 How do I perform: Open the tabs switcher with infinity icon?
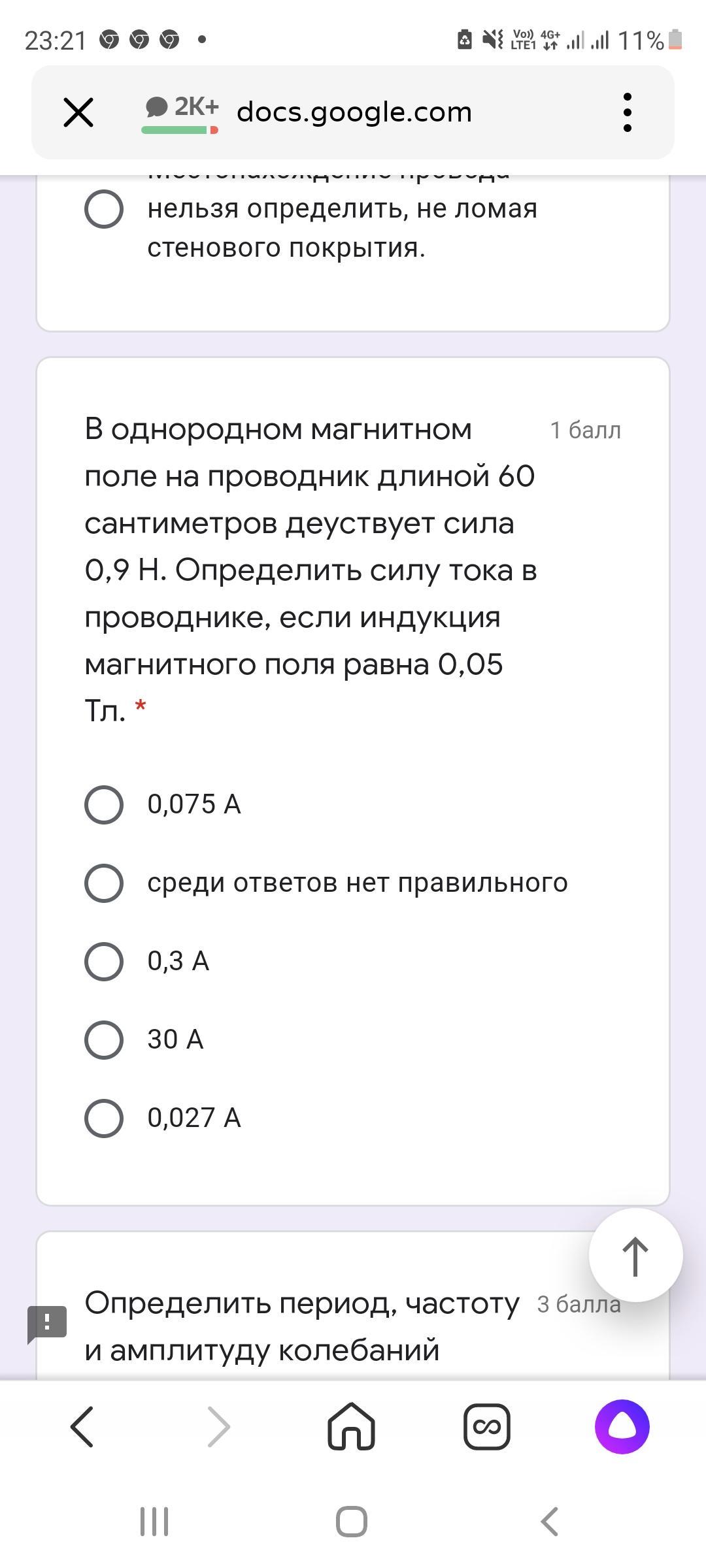[486, 1426]
